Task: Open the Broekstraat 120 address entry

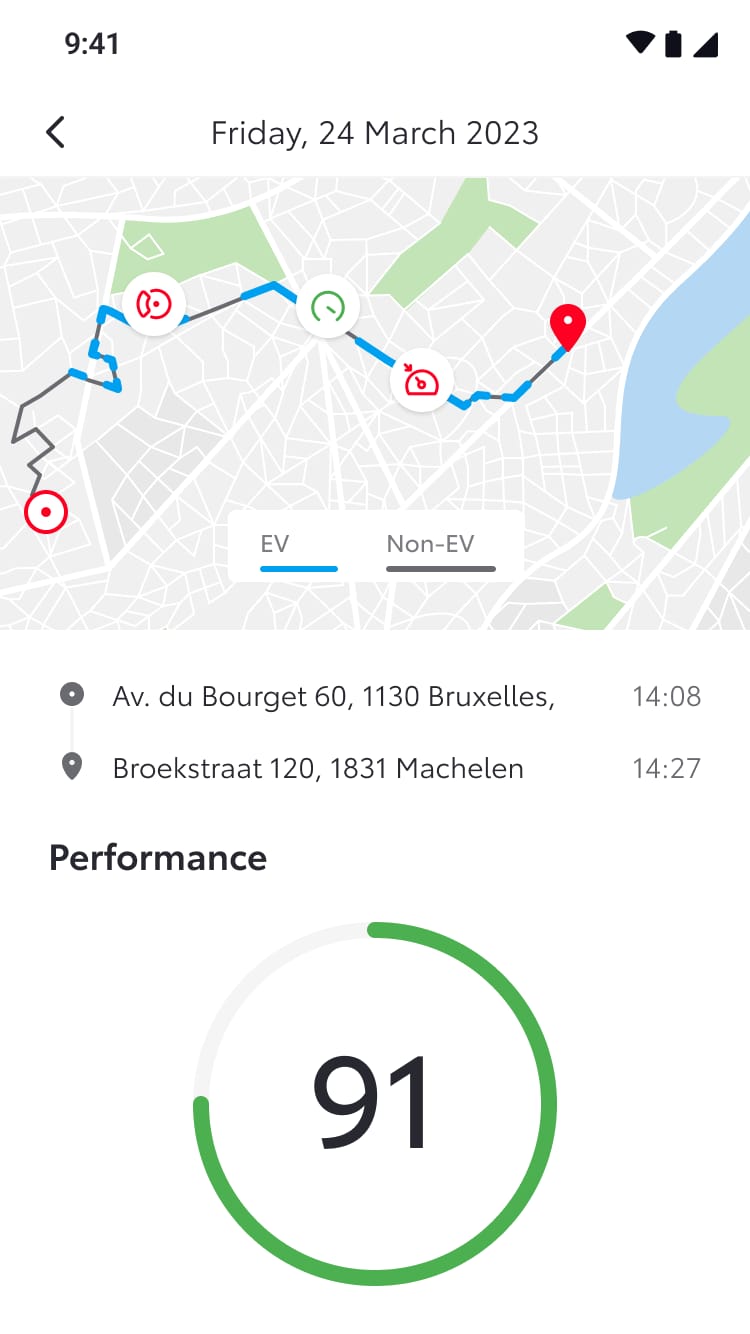Action: 318,768
